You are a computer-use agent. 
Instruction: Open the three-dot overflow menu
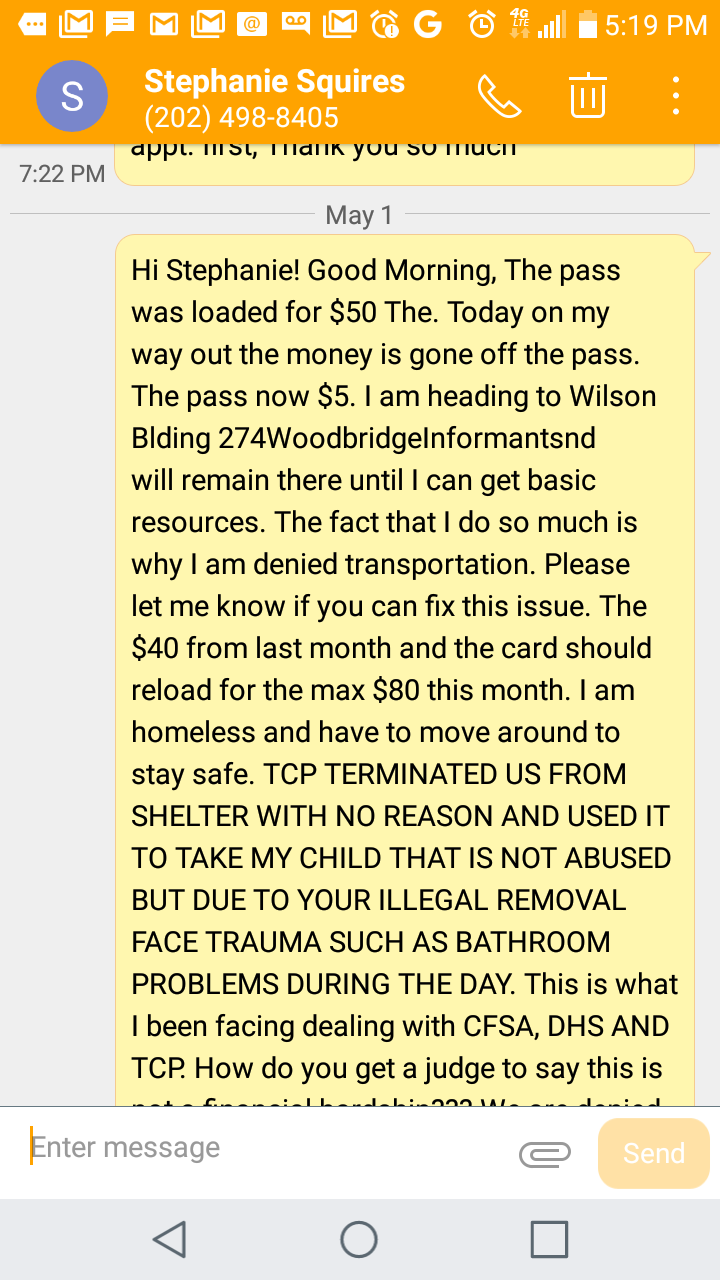[x=677, y=96]
